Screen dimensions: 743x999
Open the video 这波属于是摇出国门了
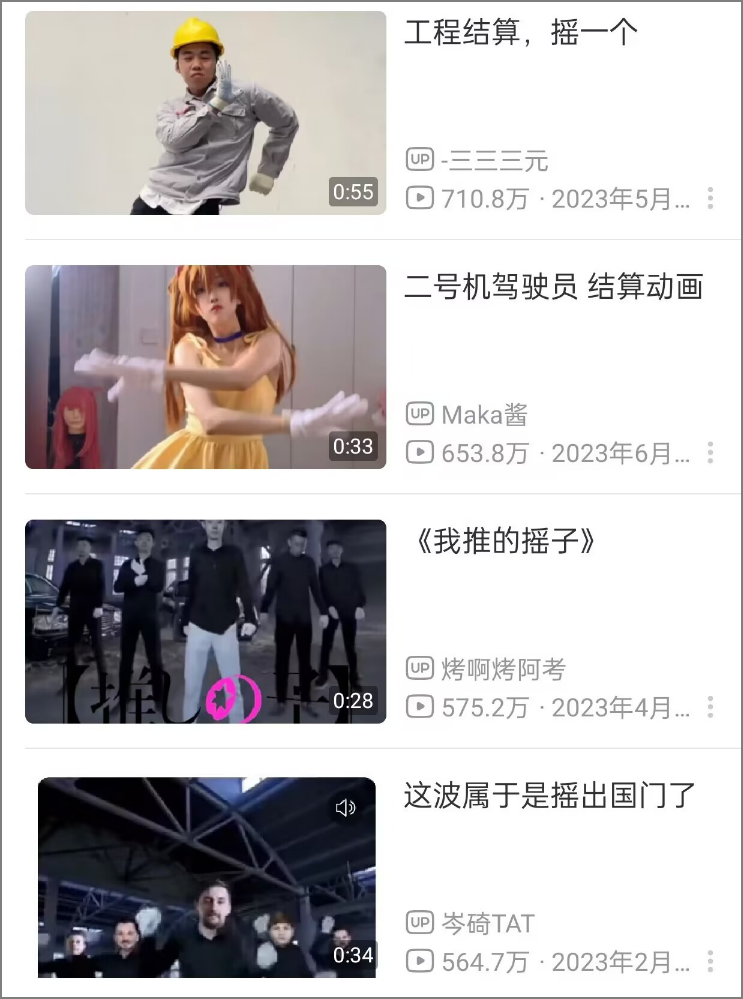pos(206,877)
